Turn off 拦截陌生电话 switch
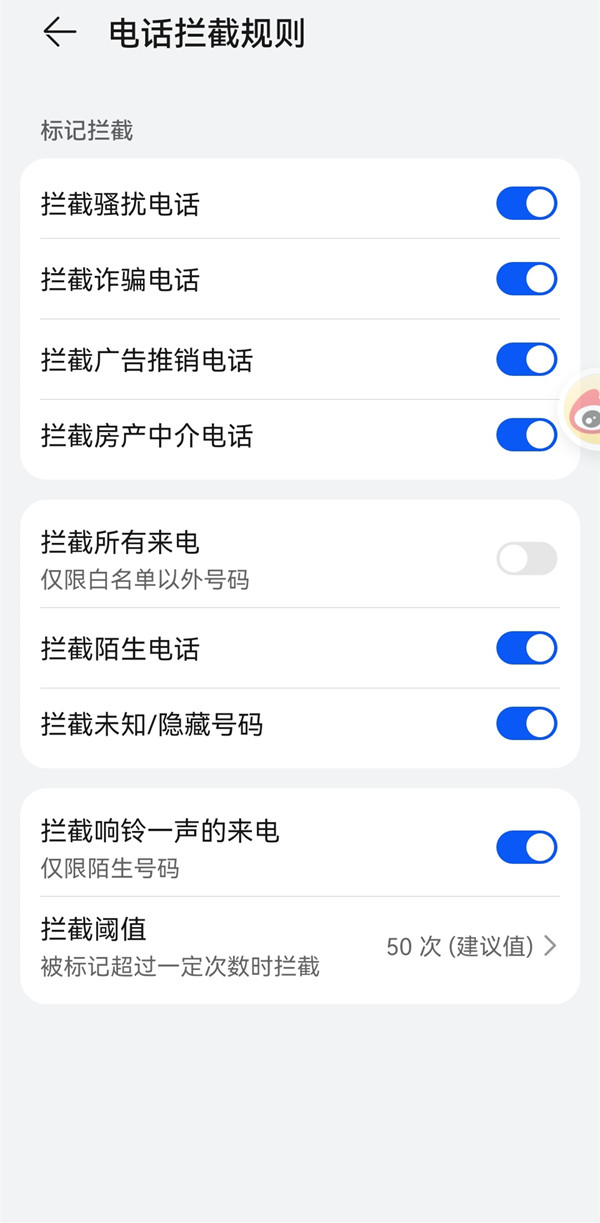 point(526,648)
